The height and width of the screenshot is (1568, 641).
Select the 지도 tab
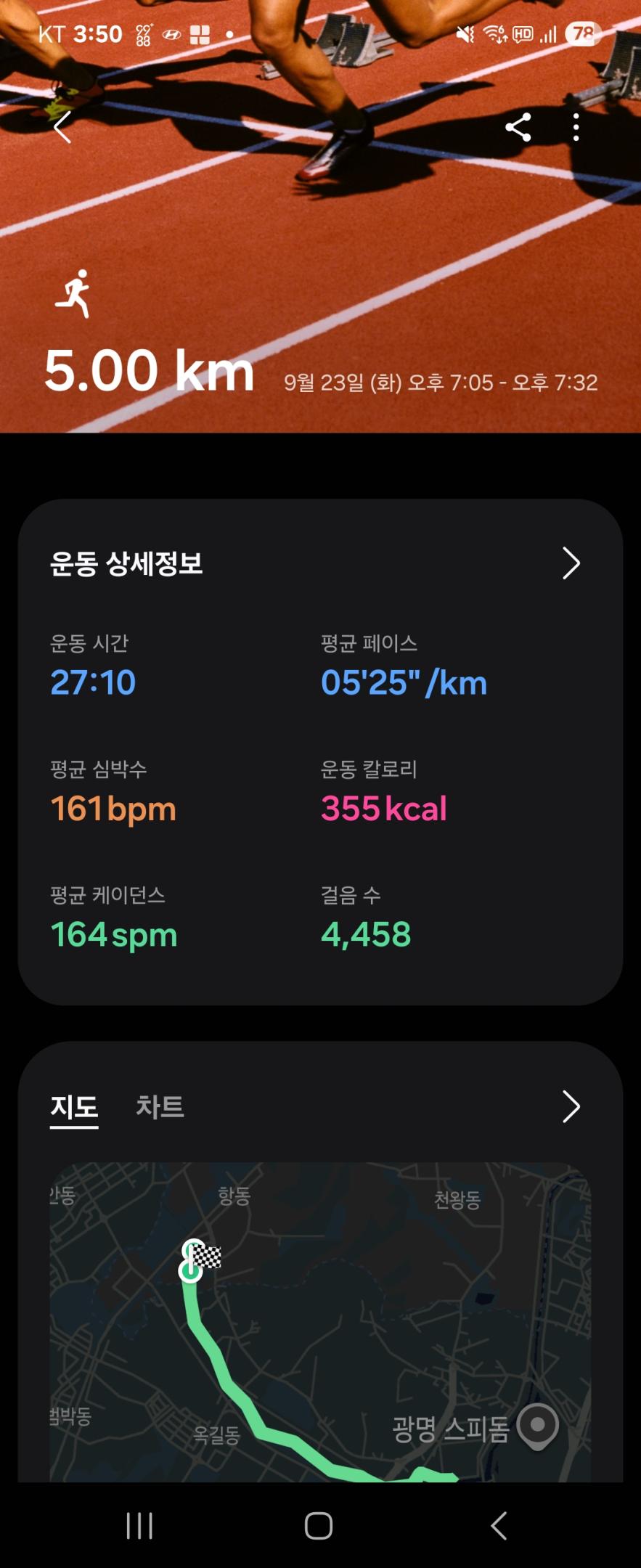(74, 1107)
